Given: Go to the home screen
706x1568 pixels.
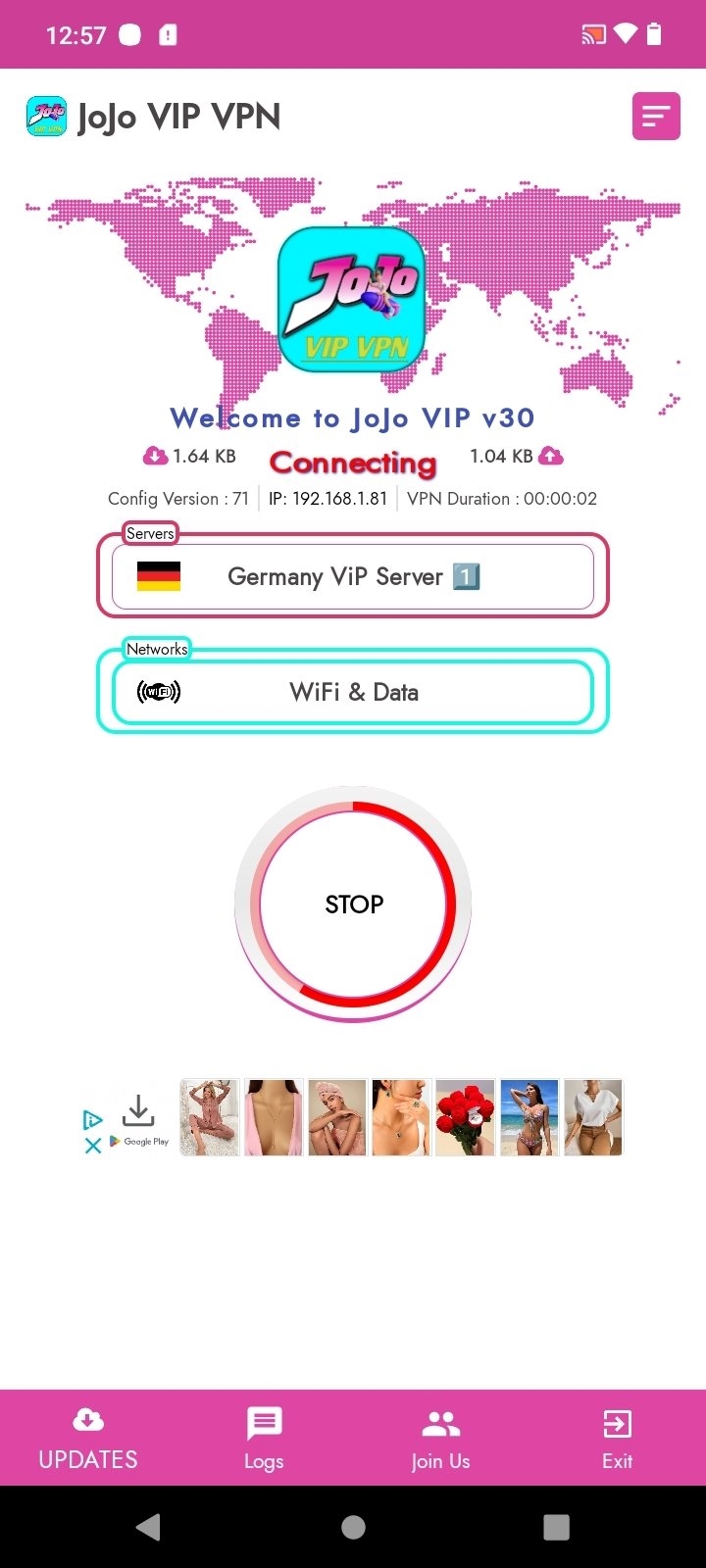Looking at the screenshot, I should [353, 1527].
